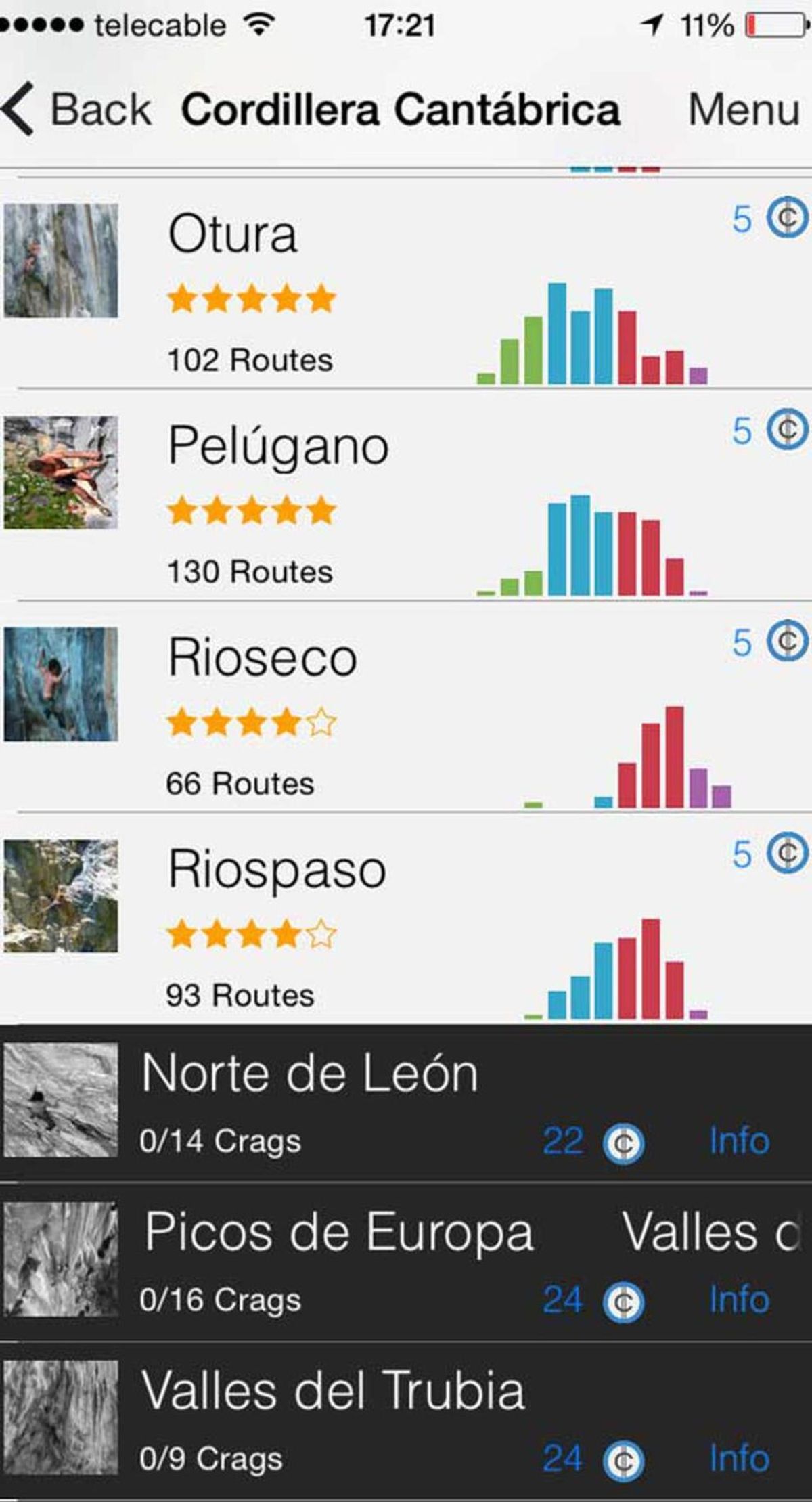Buy Norte de León for 22 credits
812x1502 pixels.
[x=593, y=1142]
